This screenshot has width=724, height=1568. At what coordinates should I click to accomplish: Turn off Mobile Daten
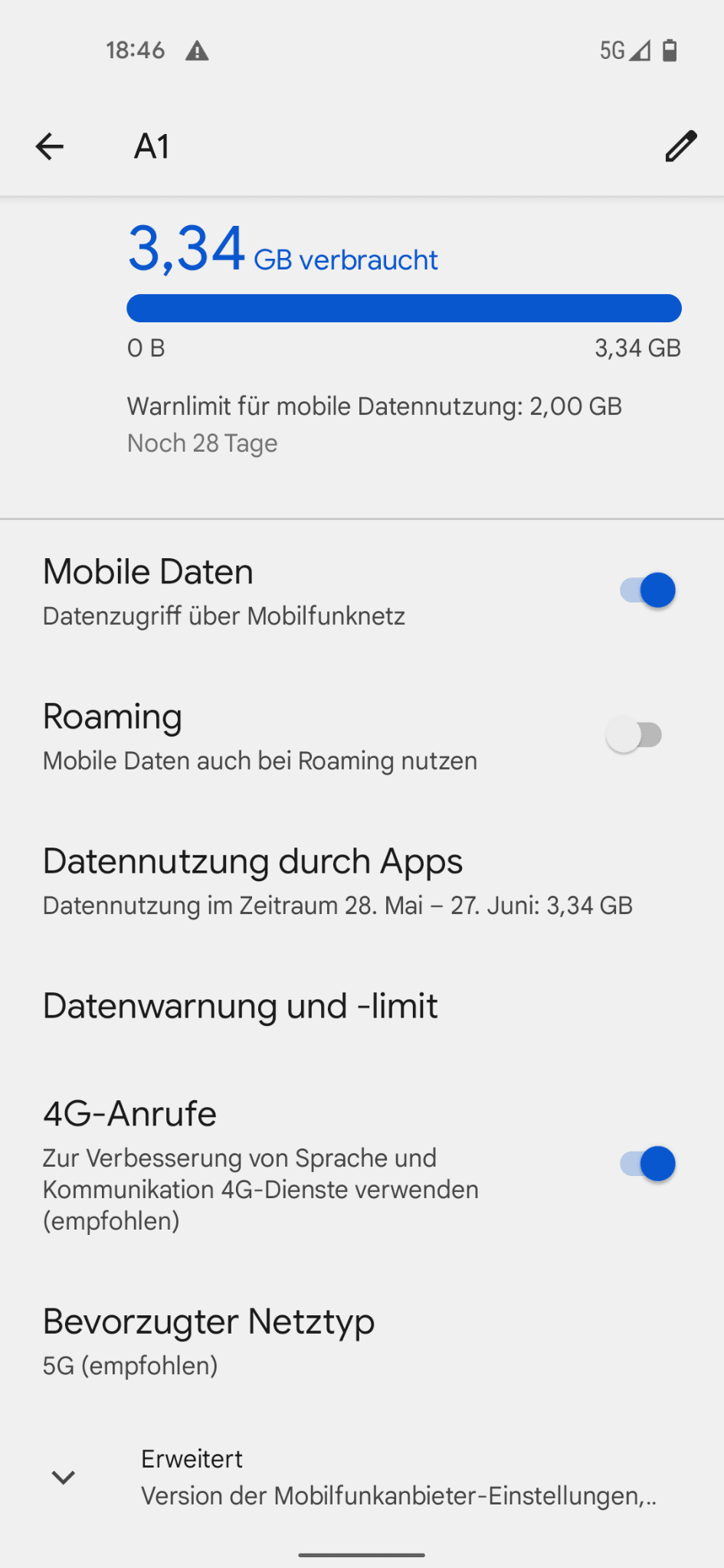click(x=647, y=590)
